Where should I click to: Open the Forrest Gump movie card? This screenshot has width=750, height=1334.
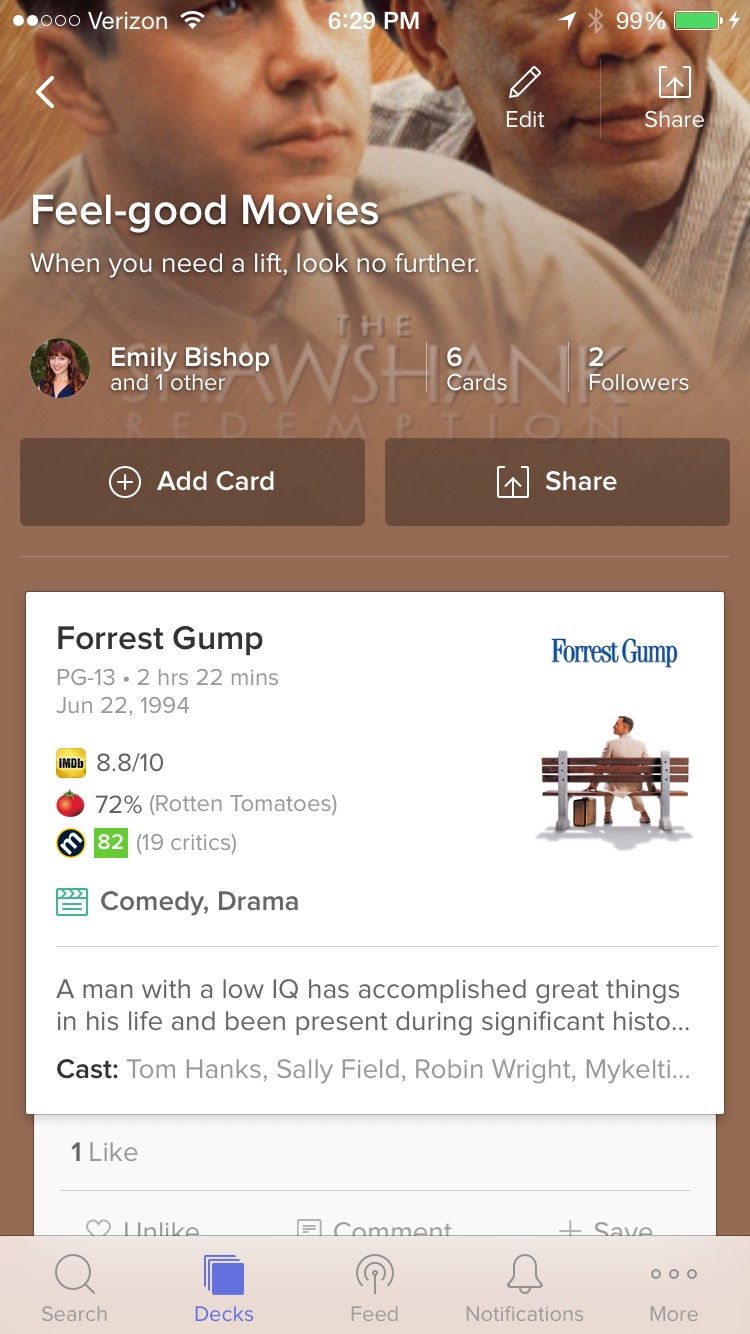375,853
